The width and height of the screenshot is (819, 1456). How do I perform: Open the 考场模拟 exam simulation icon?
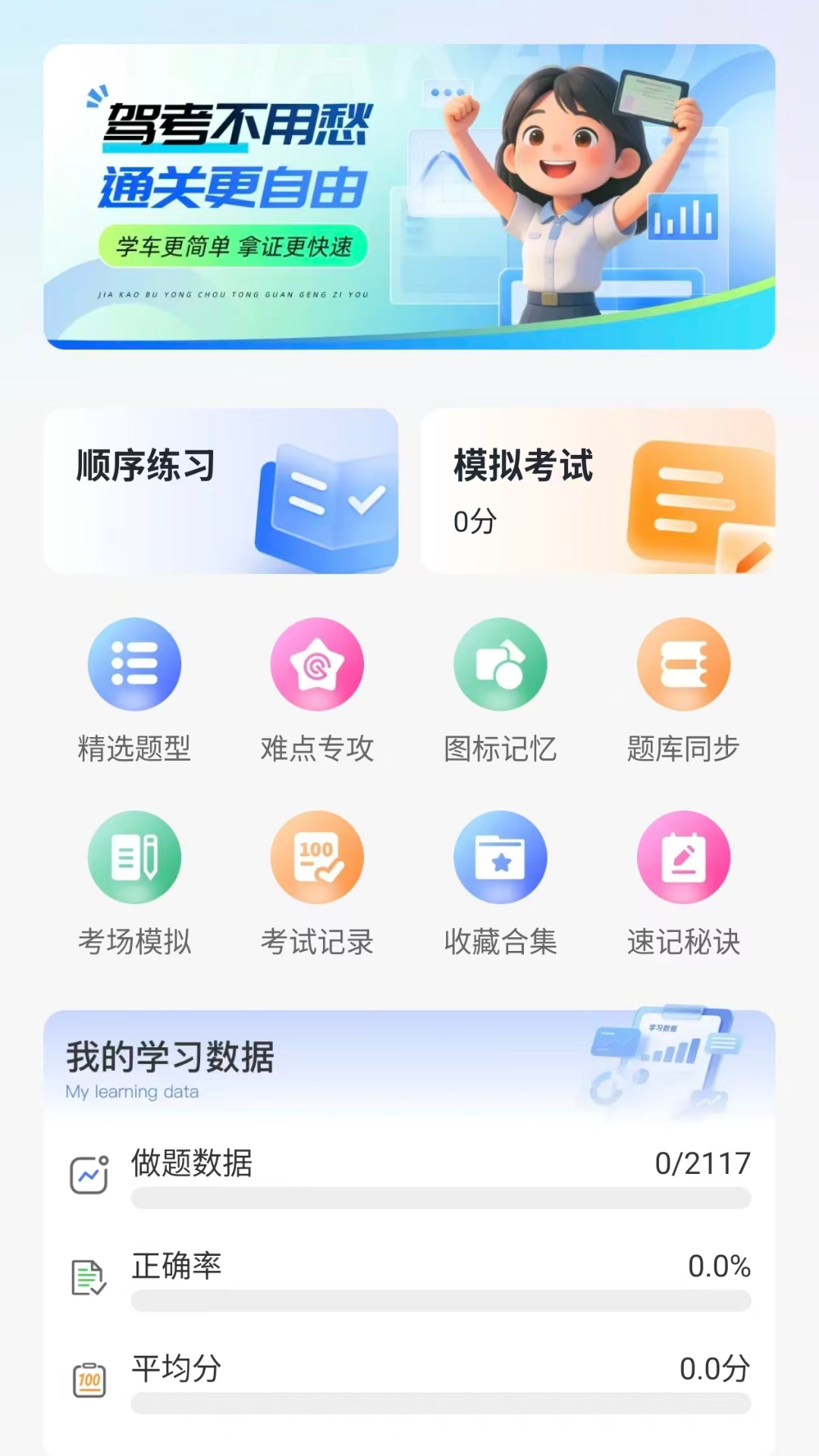(134, 857)
